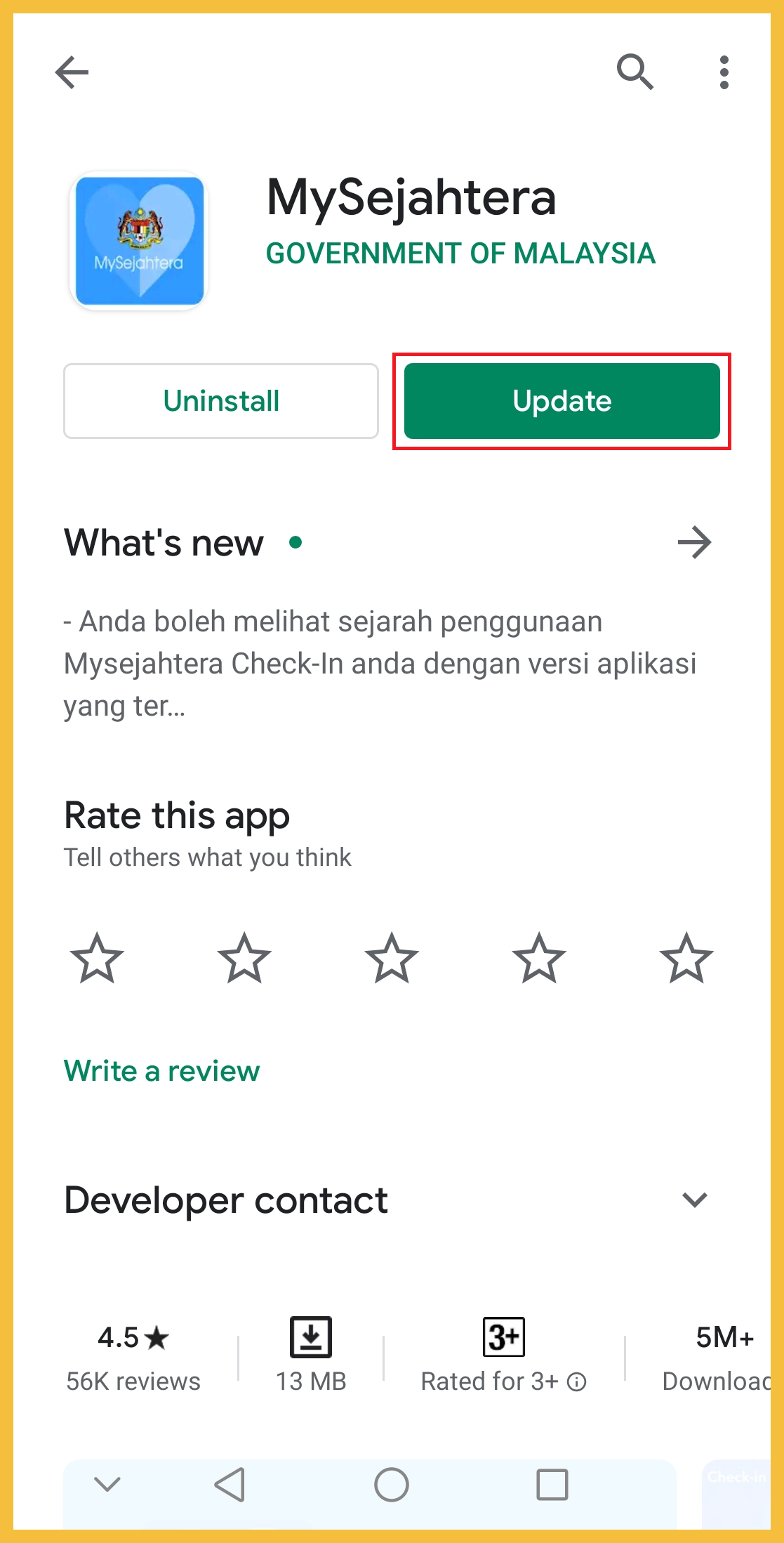The image size is (784, 1543).
Task: Tap Write a review
Action: click(x=161, y=1071)
